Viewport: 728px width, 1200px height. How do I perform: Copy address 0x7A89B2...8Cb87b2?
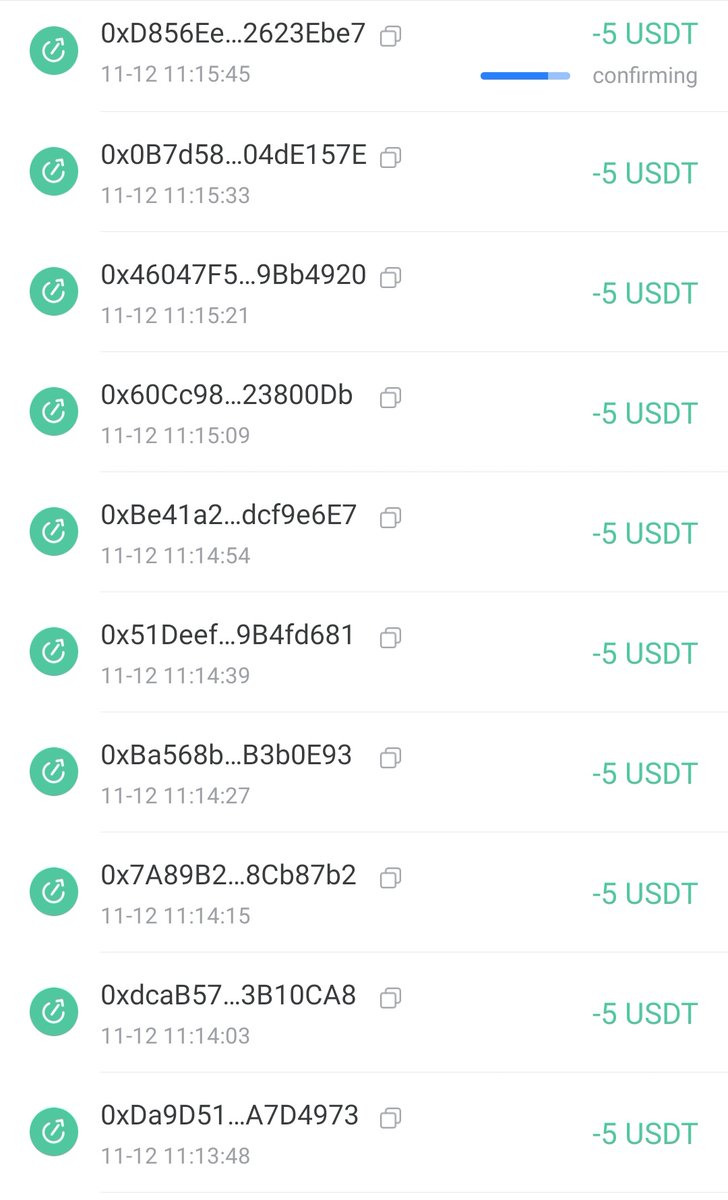click(390, 877)
